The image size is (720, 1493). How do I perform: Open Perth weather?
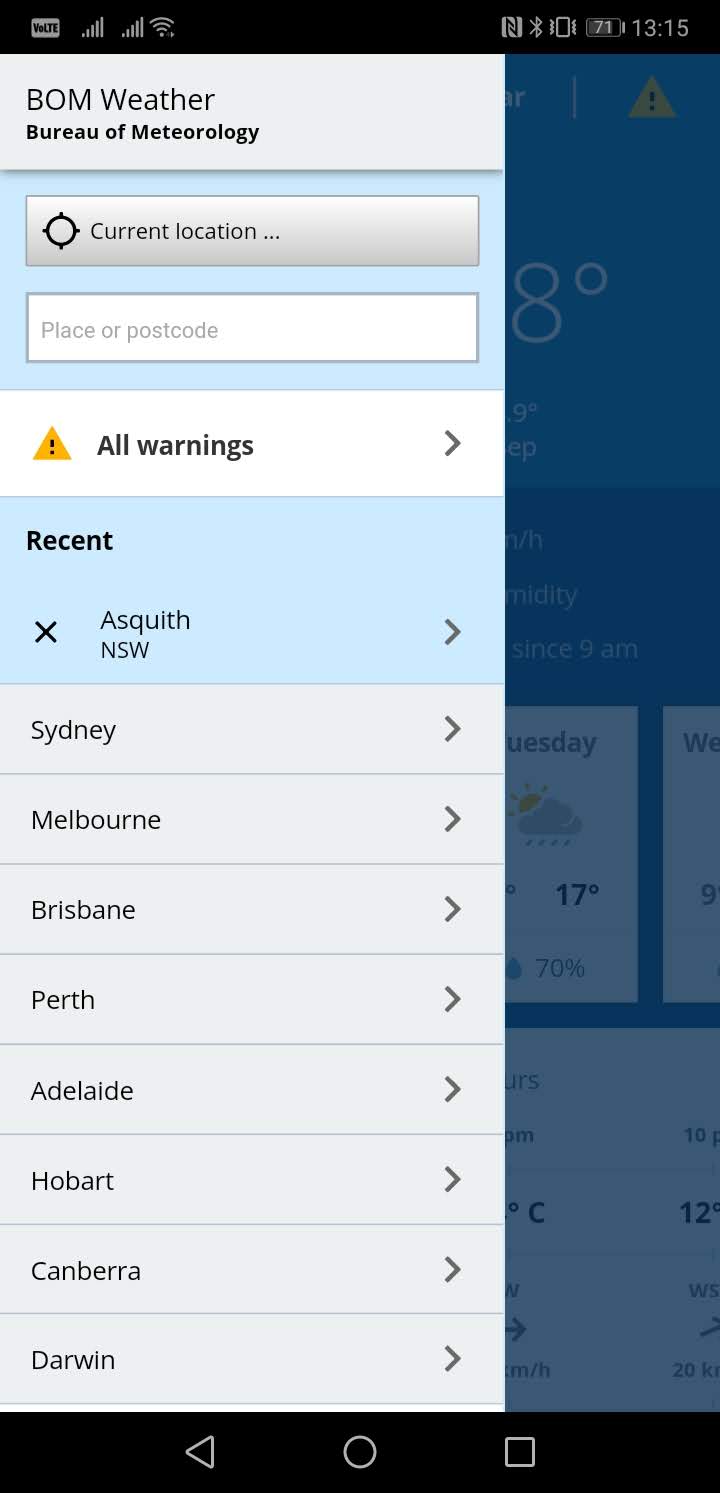[252, 1000]
